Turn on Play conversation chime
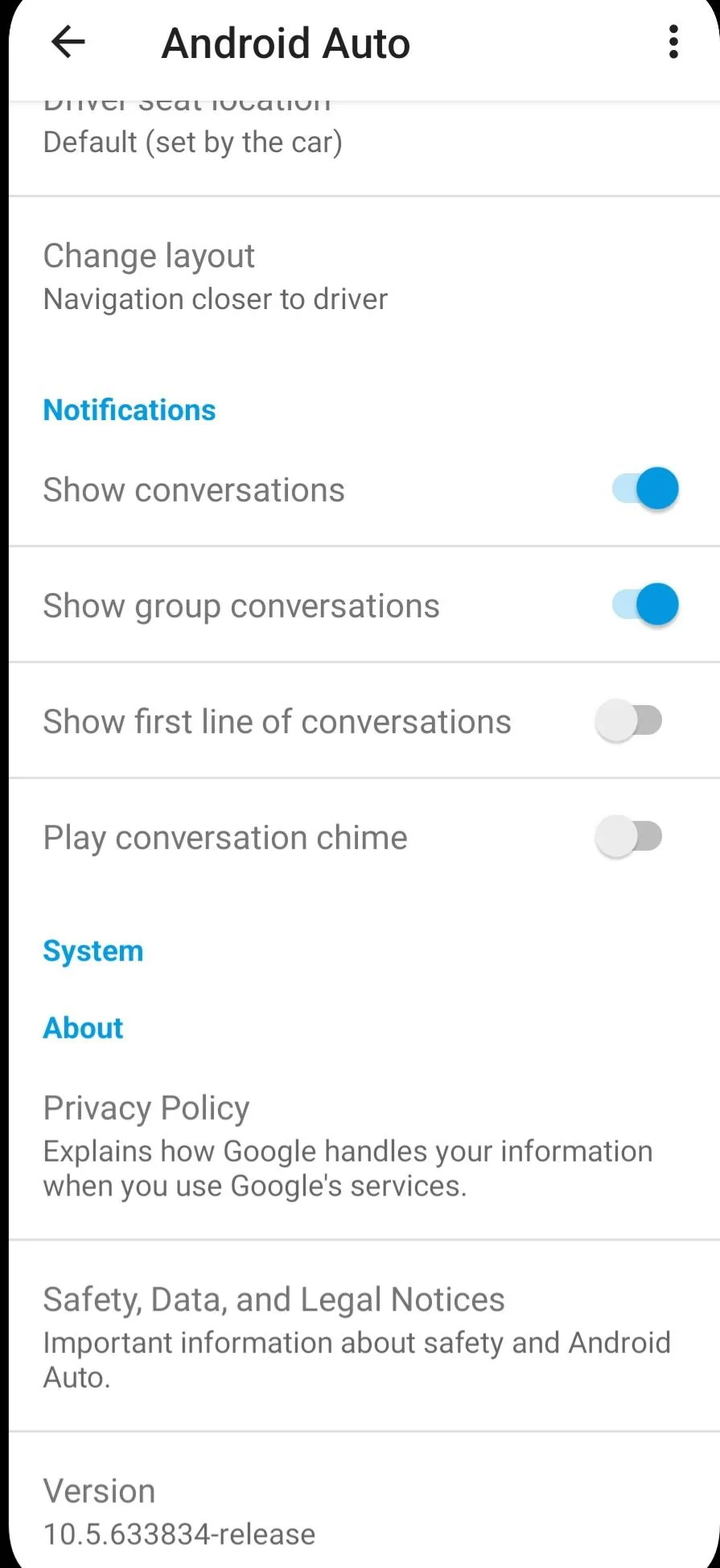720x1568 pixels. (629, 837)
